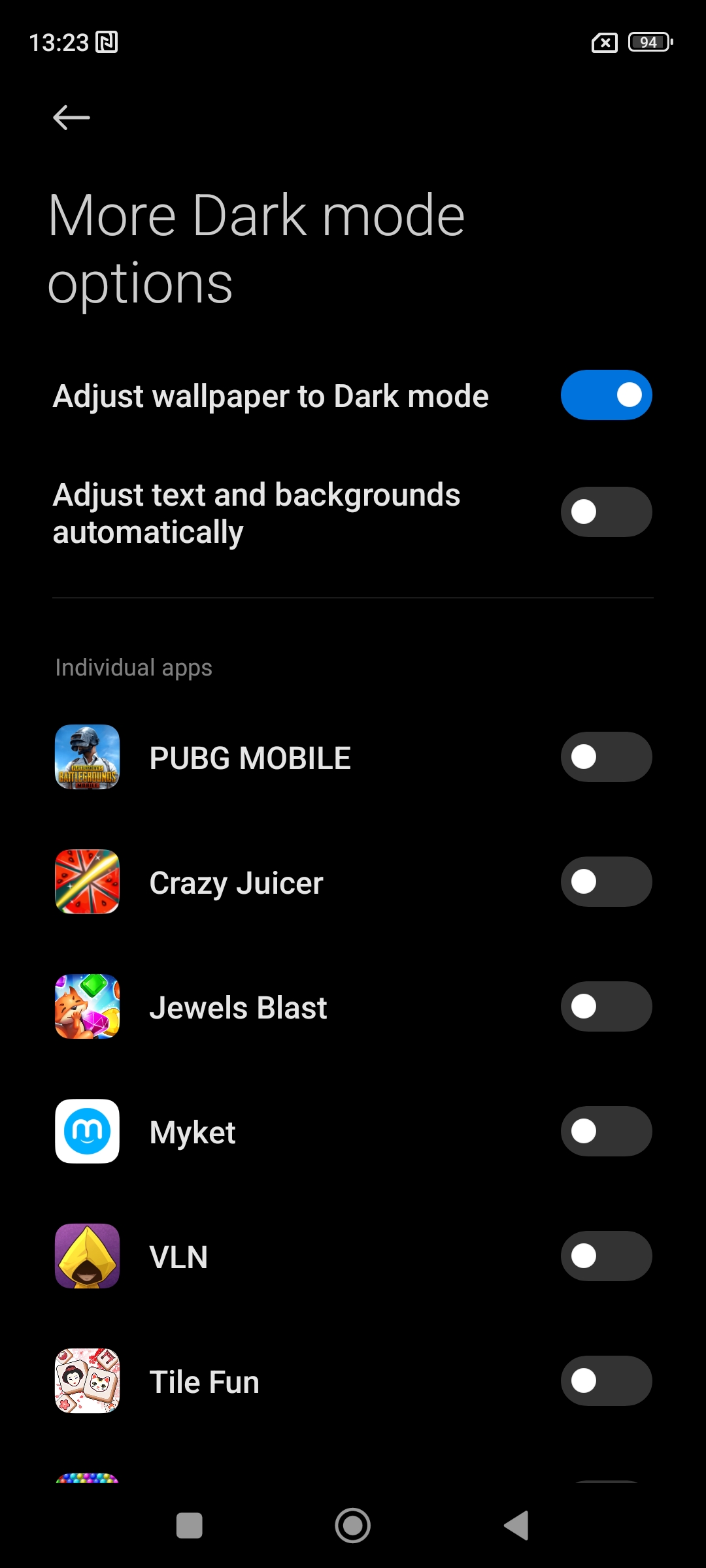Turn off Adjust wallpaper to Dark mode
The width and height of the screenshot is (706, 1568).
(606, 395)
